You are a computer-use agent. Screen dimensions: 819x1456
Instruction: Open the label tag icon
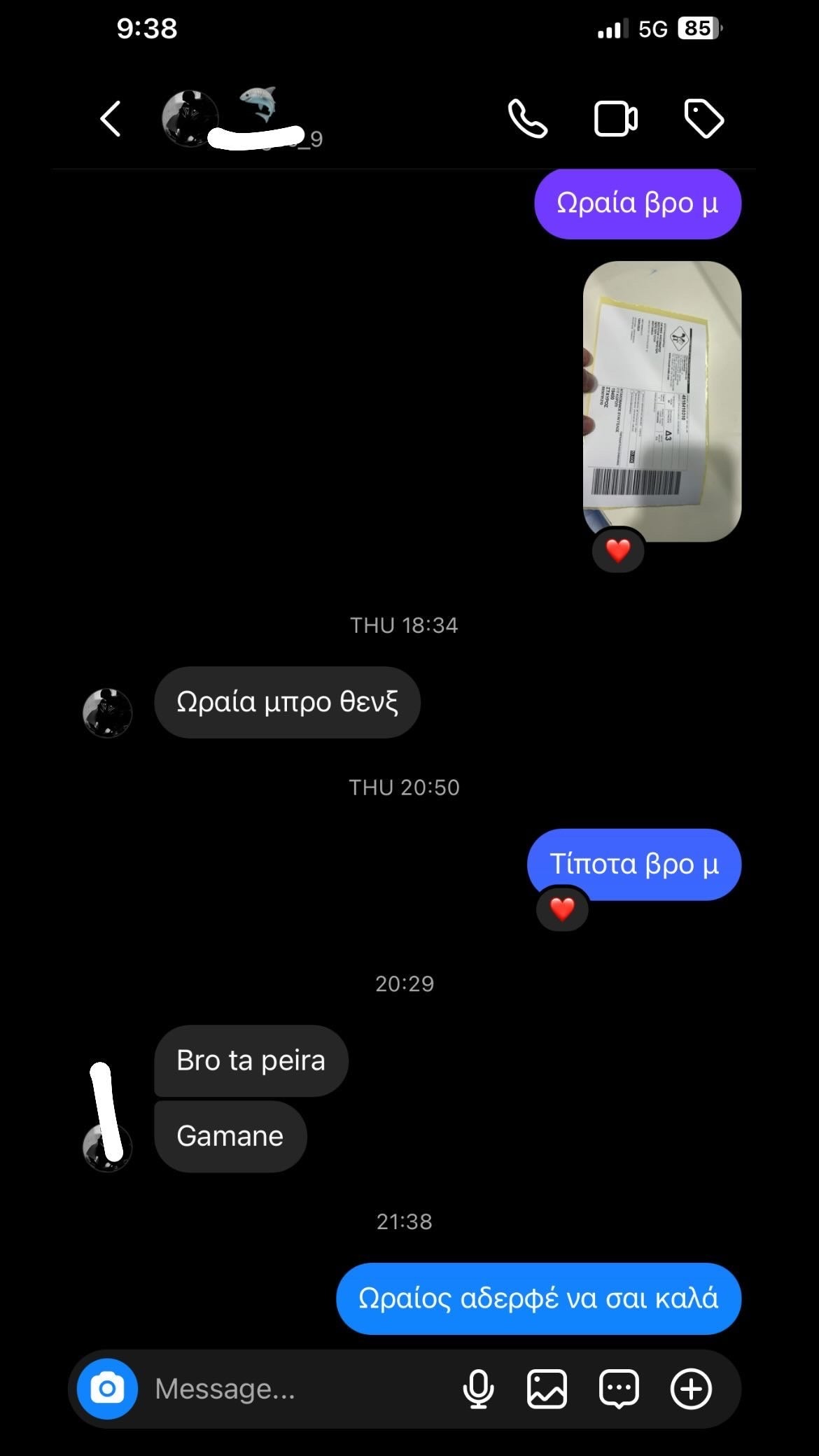703,118
